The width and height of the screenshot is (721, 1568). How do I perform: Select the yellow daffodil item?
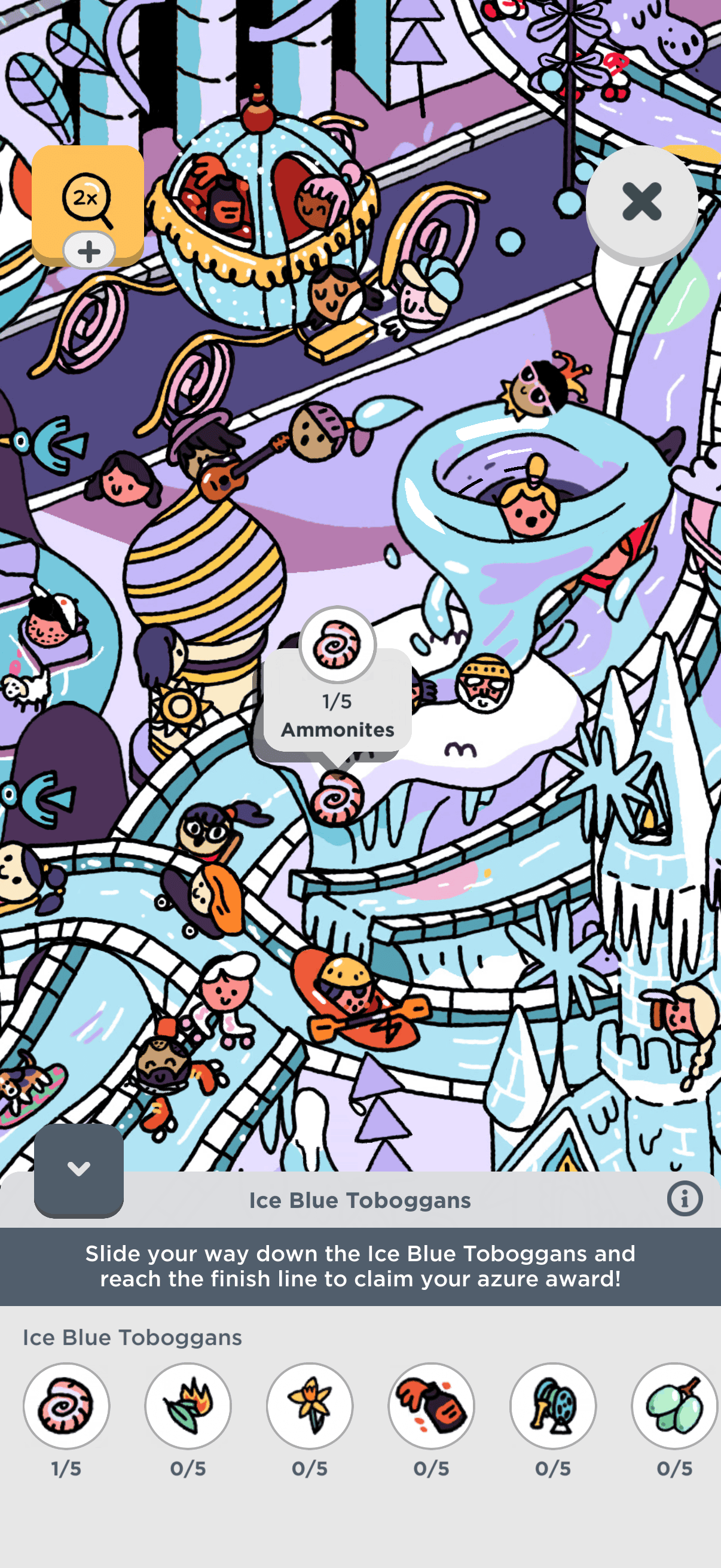[x=310, y=1406]
